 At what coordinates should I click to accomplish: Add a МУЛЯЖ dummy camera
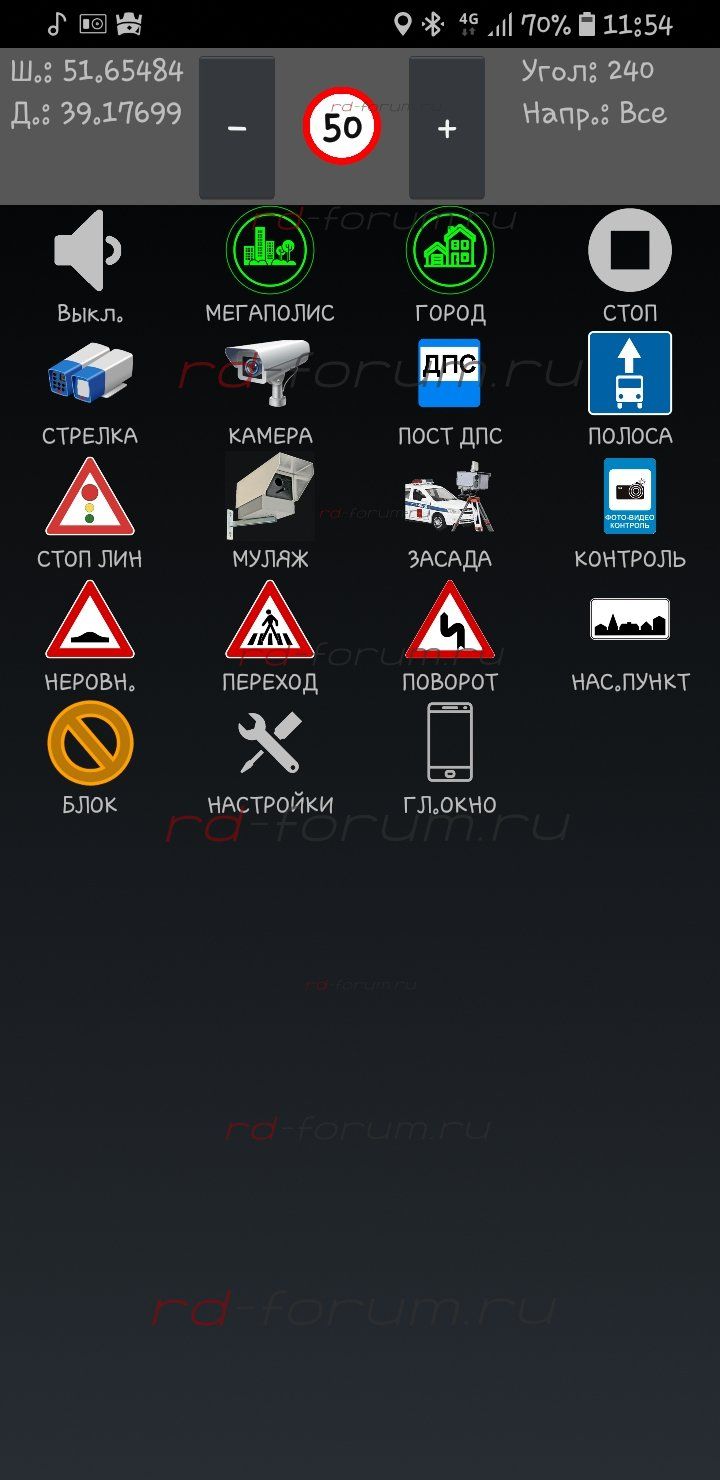[x=270, y=497]
